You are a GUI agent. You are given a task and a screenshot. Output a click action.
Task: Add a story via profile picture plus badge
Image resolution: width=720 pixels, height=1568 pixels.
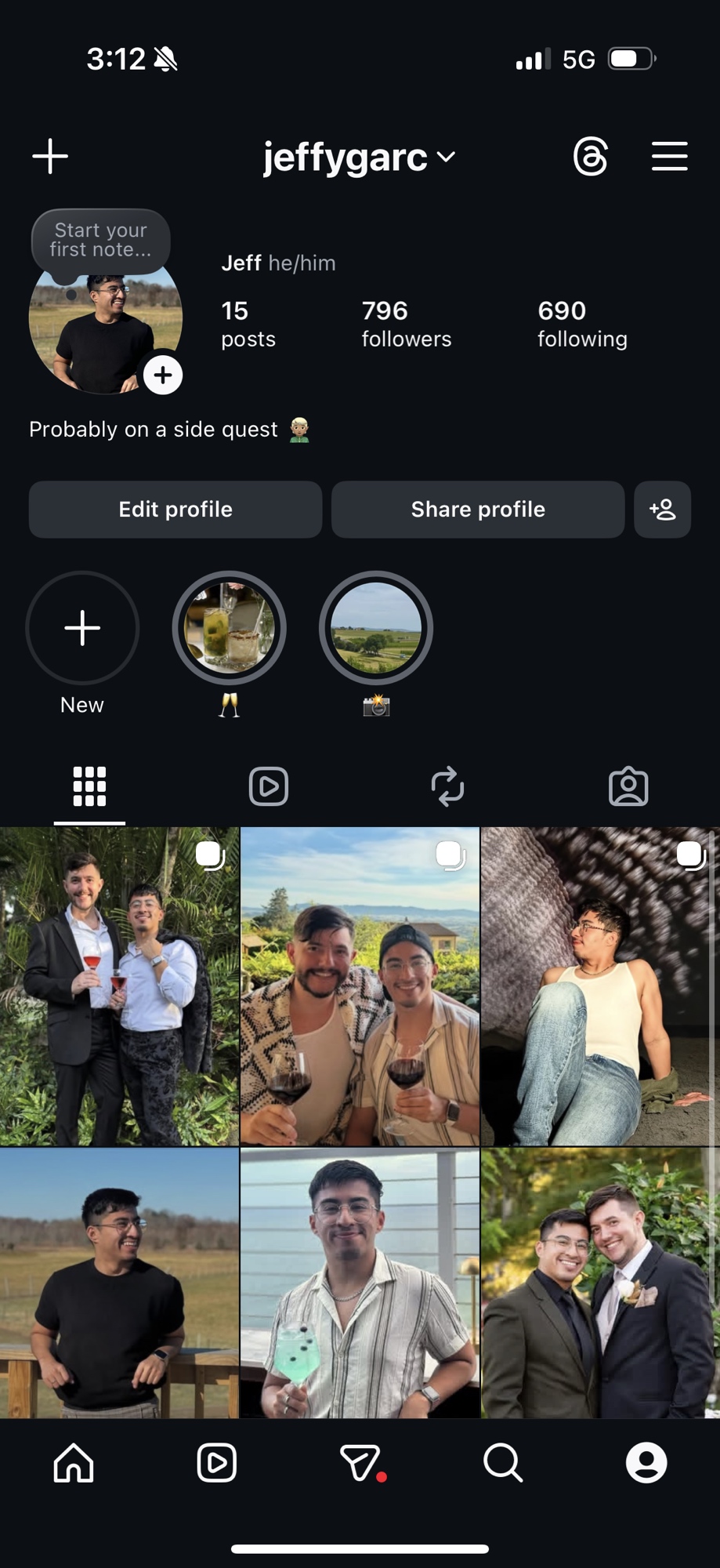tap(163, 375)
